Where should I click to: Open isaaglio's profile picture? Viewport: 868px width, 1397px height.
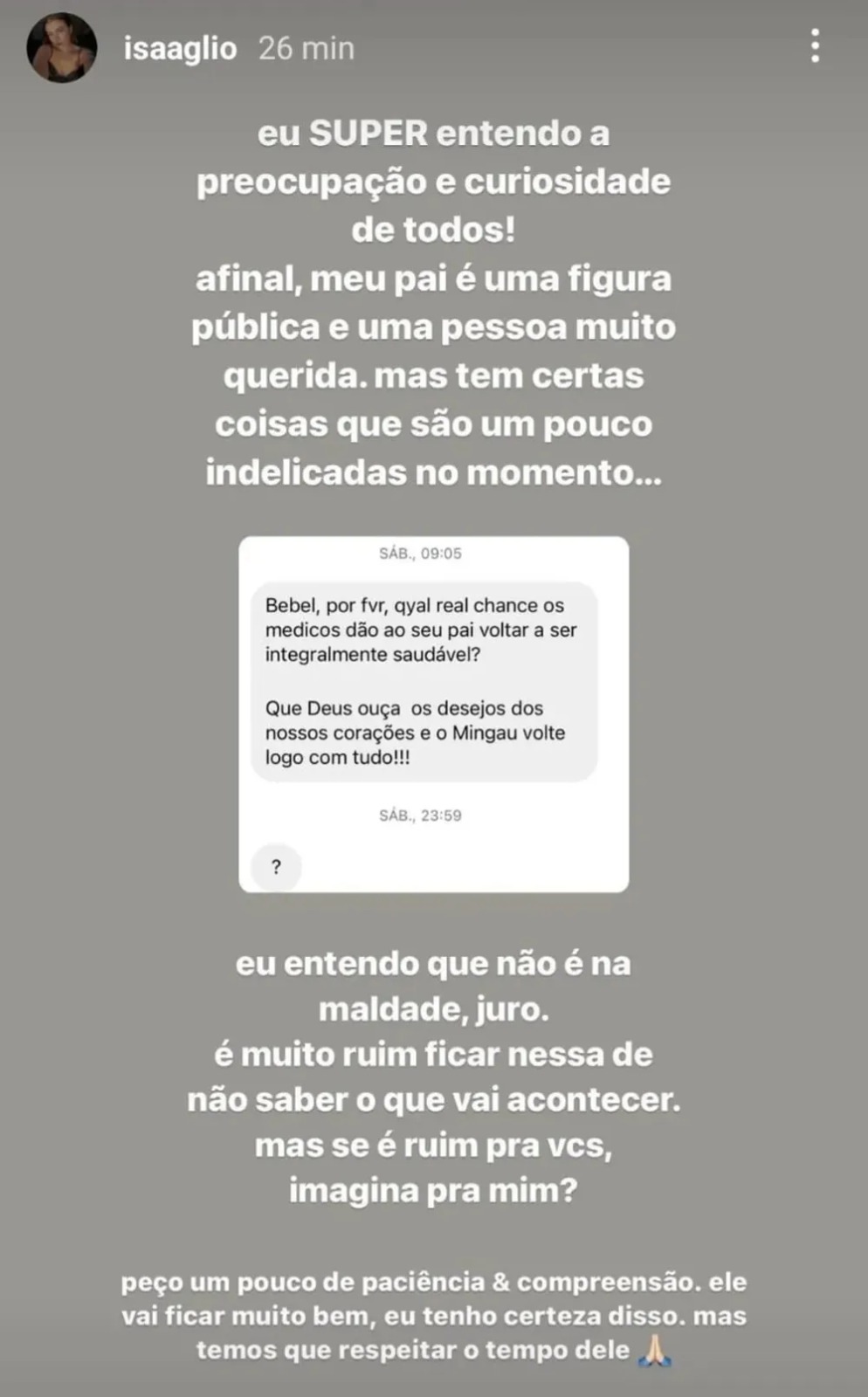click(x=61, y=47)
